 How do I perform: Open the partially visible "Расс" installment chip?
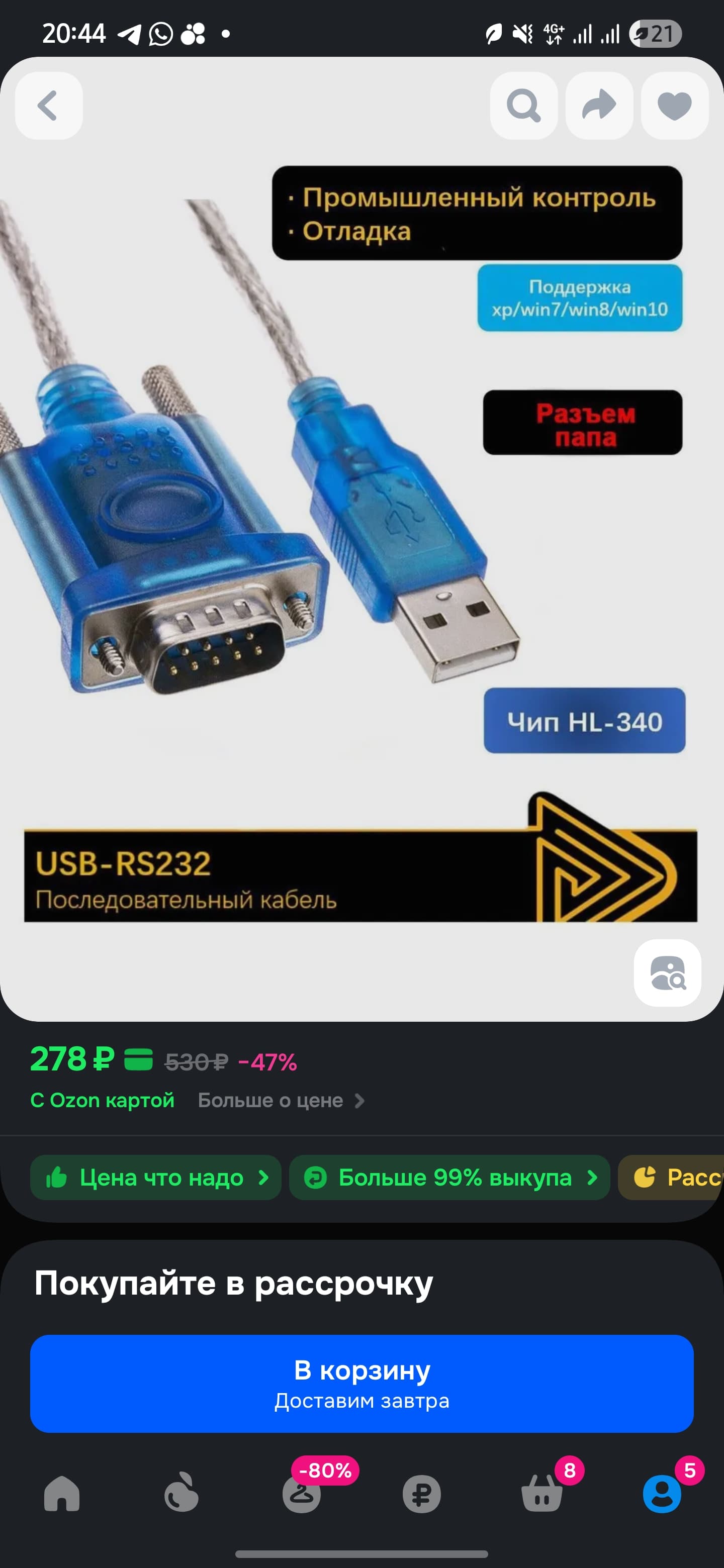pos(671,1178)
